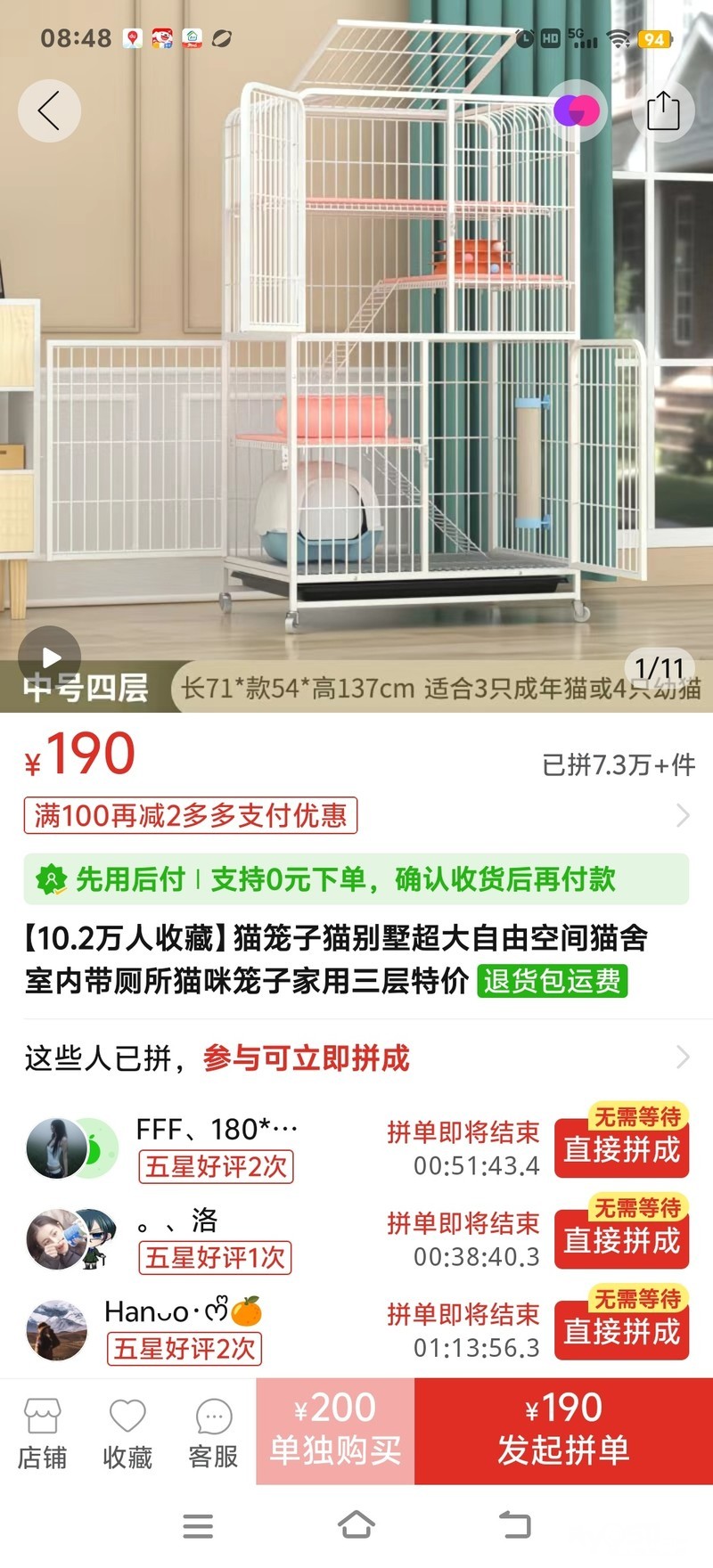Buy alone for ¥200 单独购买
This screenshot has width=713, height=1568.
[336, 1431]
